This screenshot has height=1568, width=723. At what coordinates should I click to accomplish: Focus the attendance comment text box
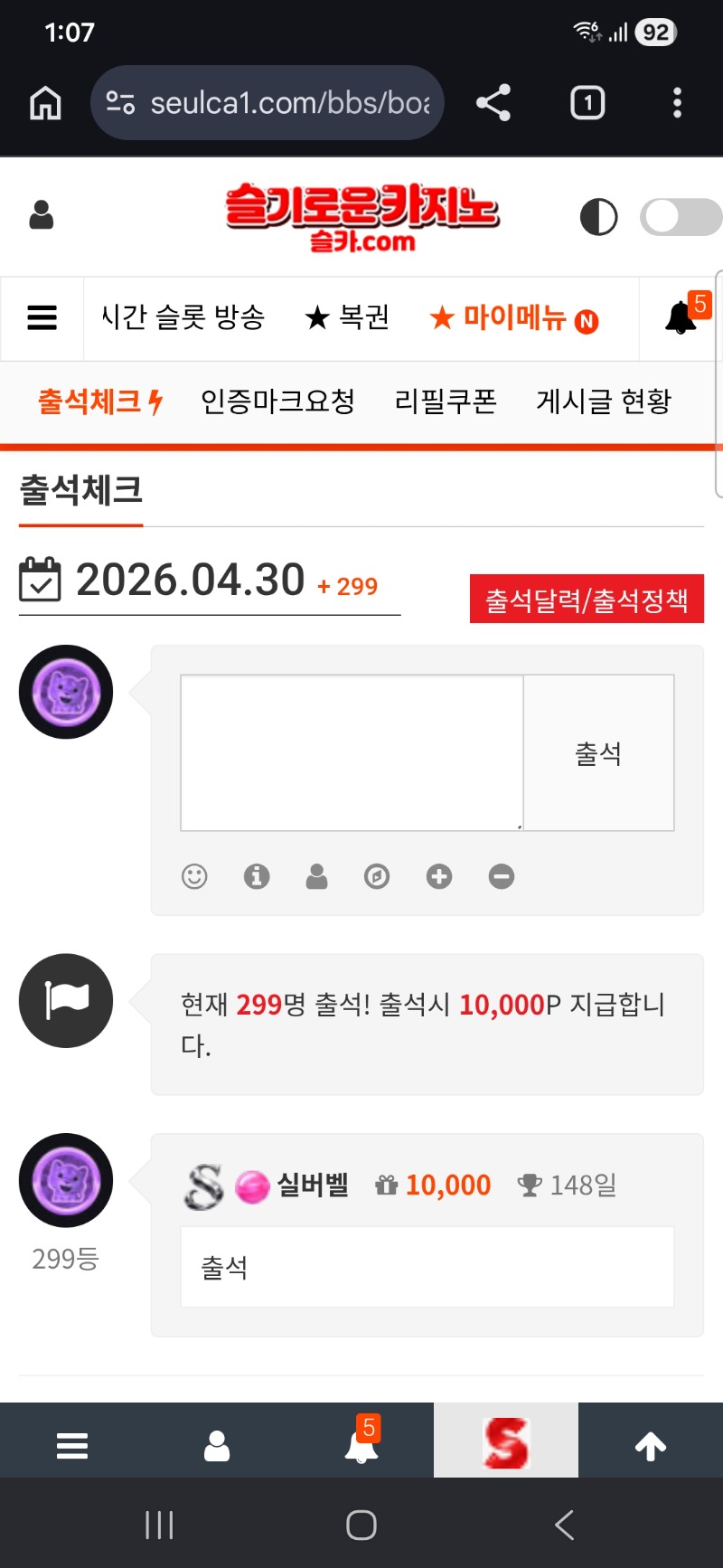(x=352, y=752)
